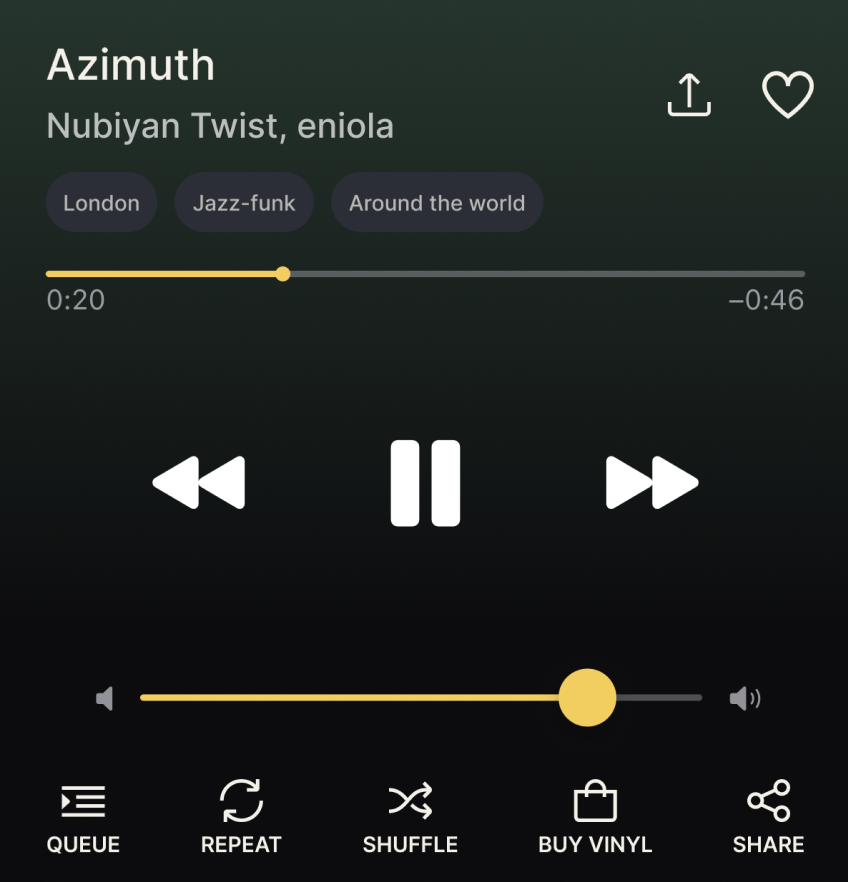
Task: Open artist page for Nubiyan Twist, eniola
Action: tap(220, 125)
